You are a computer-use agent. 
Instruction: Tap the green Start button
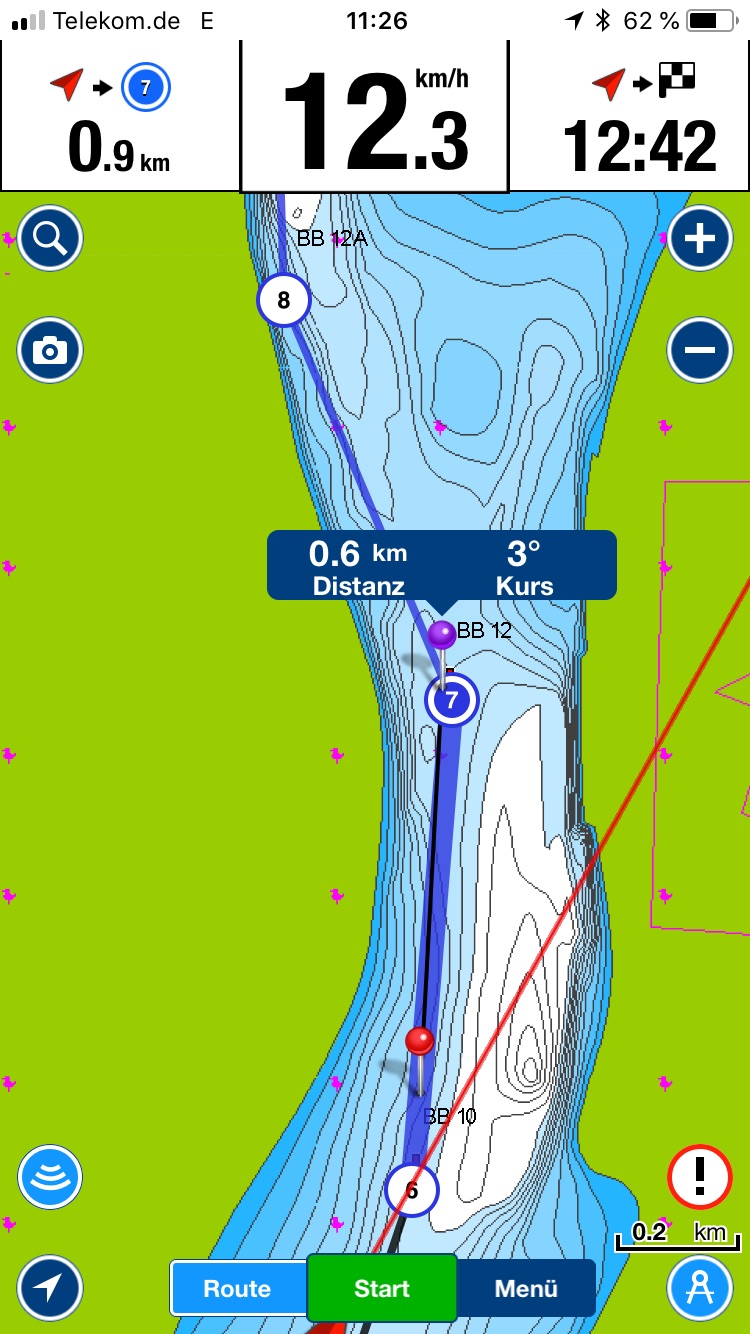pyautogui.click(x=382, y=1289)
